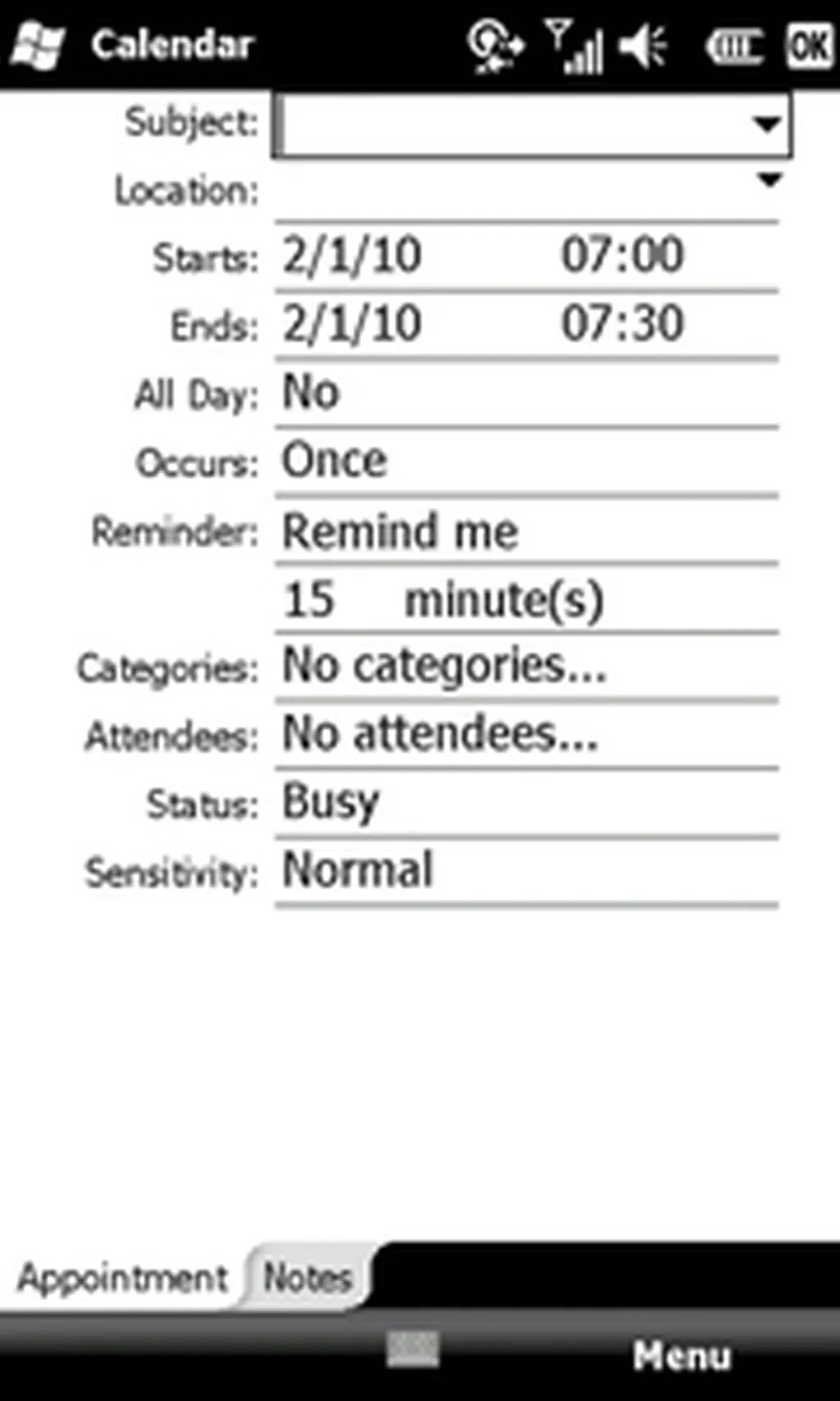Focus the Subject text field
The width and height of the screenshot is (840, 1401).
[x=509, y=125]
